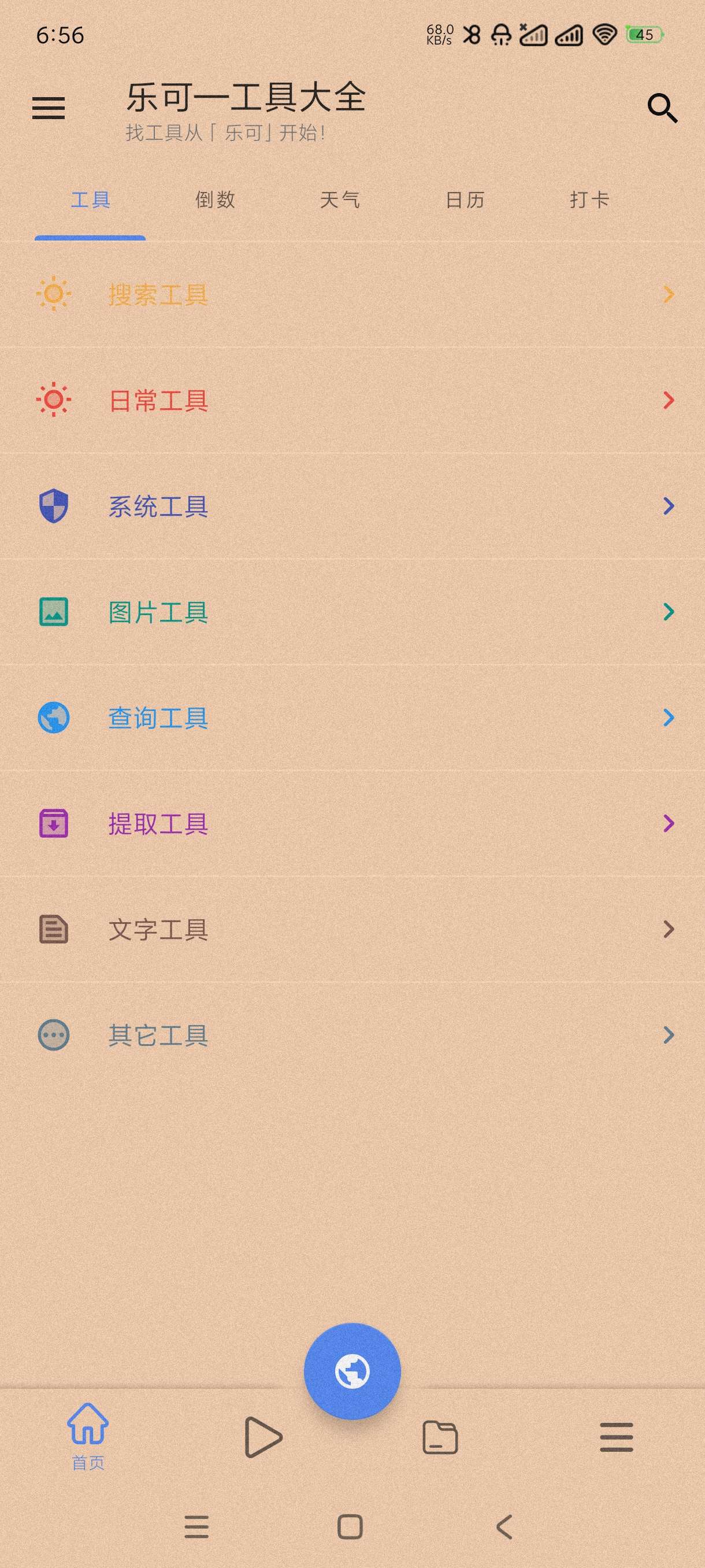Open the folder bottom tab
Viewport: 705px width, 1568px height.
tap(440, 1437)
